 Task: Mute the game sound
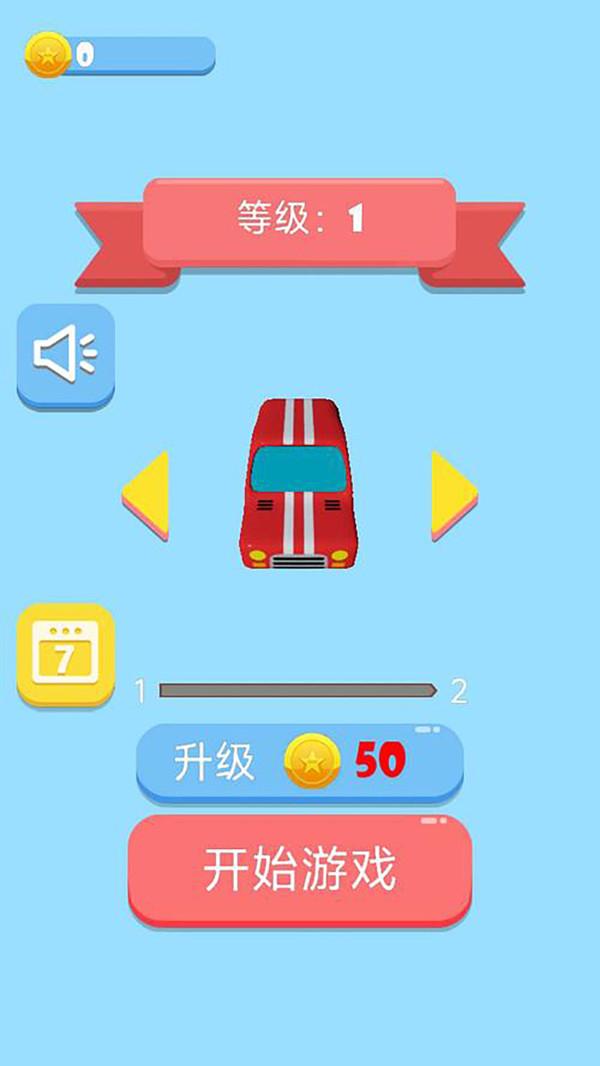click(66, 355)
